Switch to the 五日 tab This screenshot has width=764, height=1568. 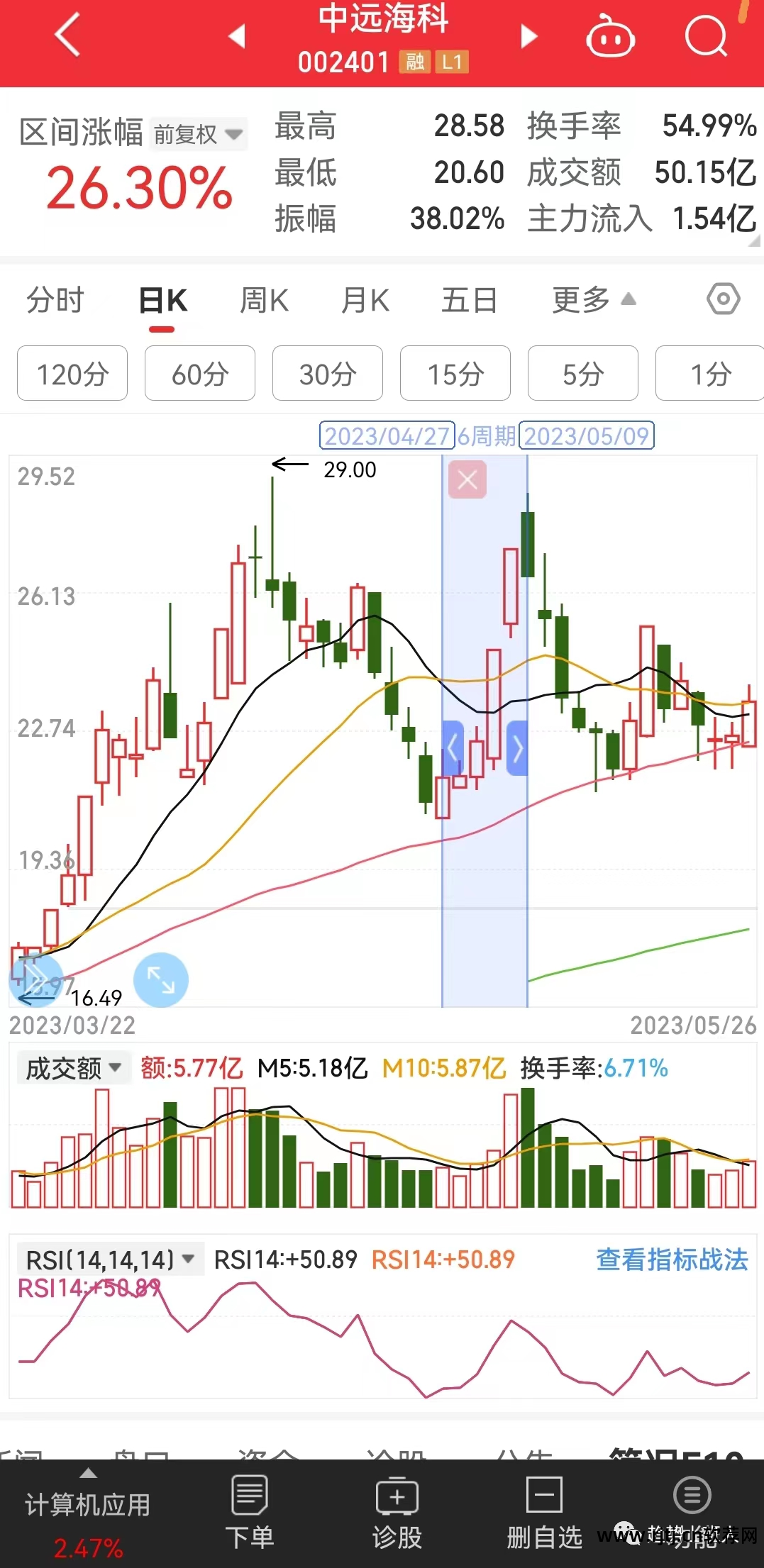tap(469, 301)
